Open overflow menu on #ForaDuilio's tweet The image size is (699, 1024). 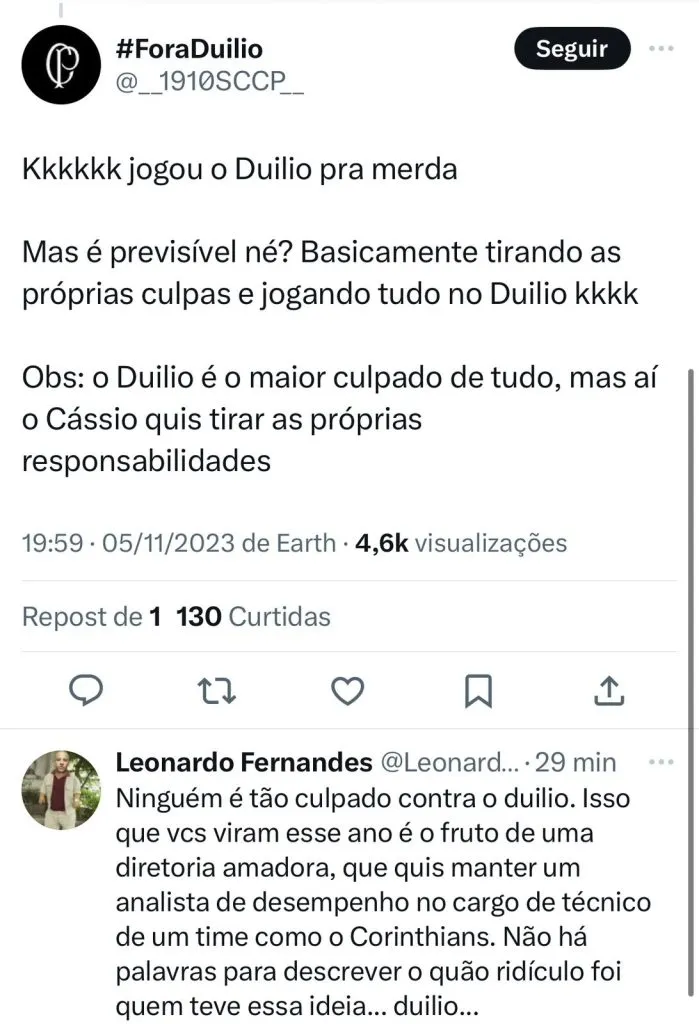(662, 48)
